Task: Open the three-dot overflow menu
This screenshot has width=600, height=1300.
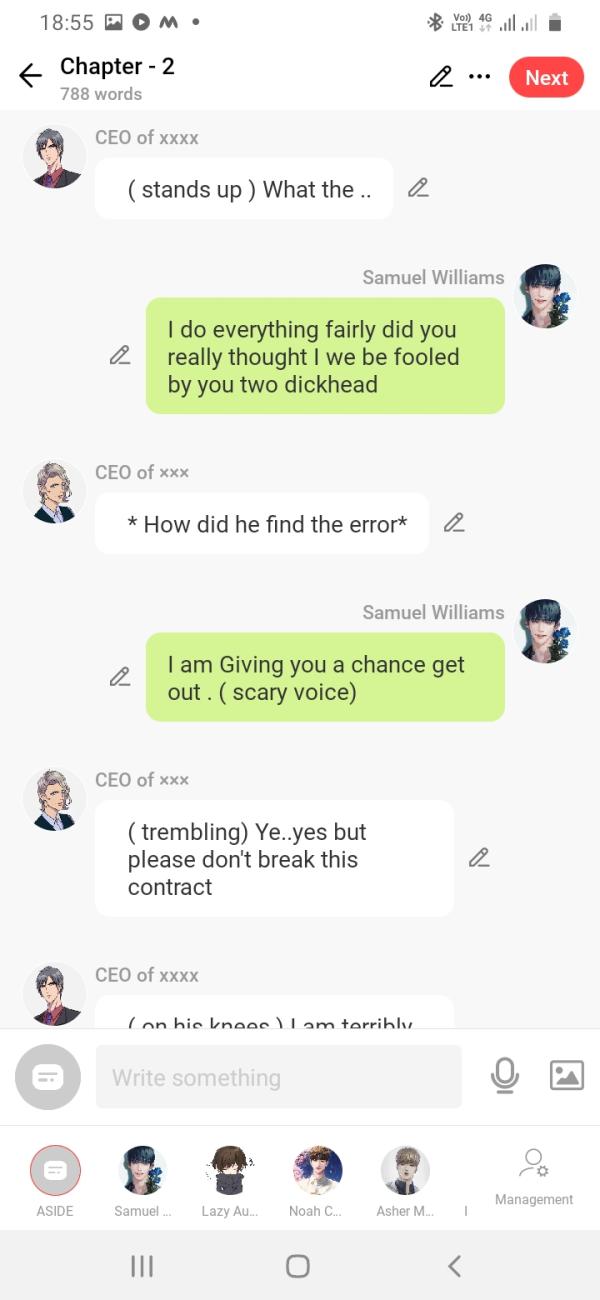Action: (479, 77)
